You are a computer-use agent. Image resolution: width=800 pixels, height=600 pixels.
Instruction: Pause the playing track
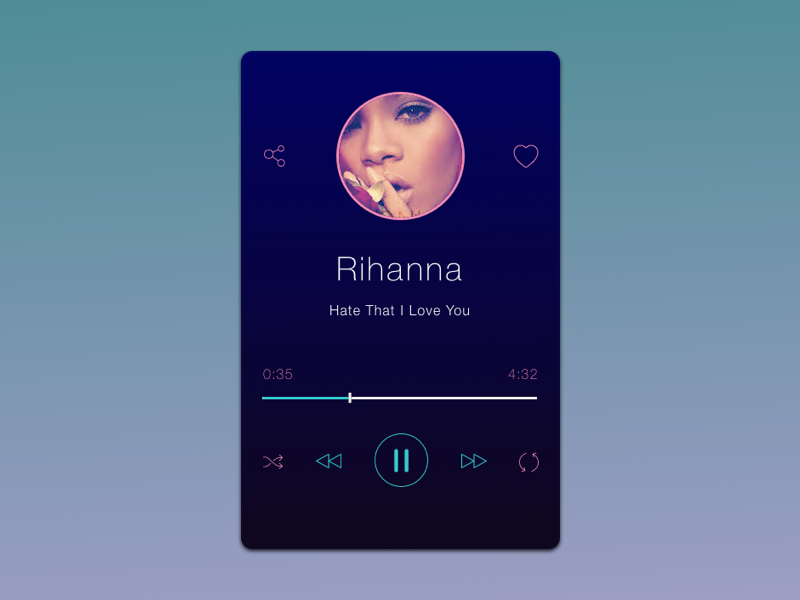401,460
